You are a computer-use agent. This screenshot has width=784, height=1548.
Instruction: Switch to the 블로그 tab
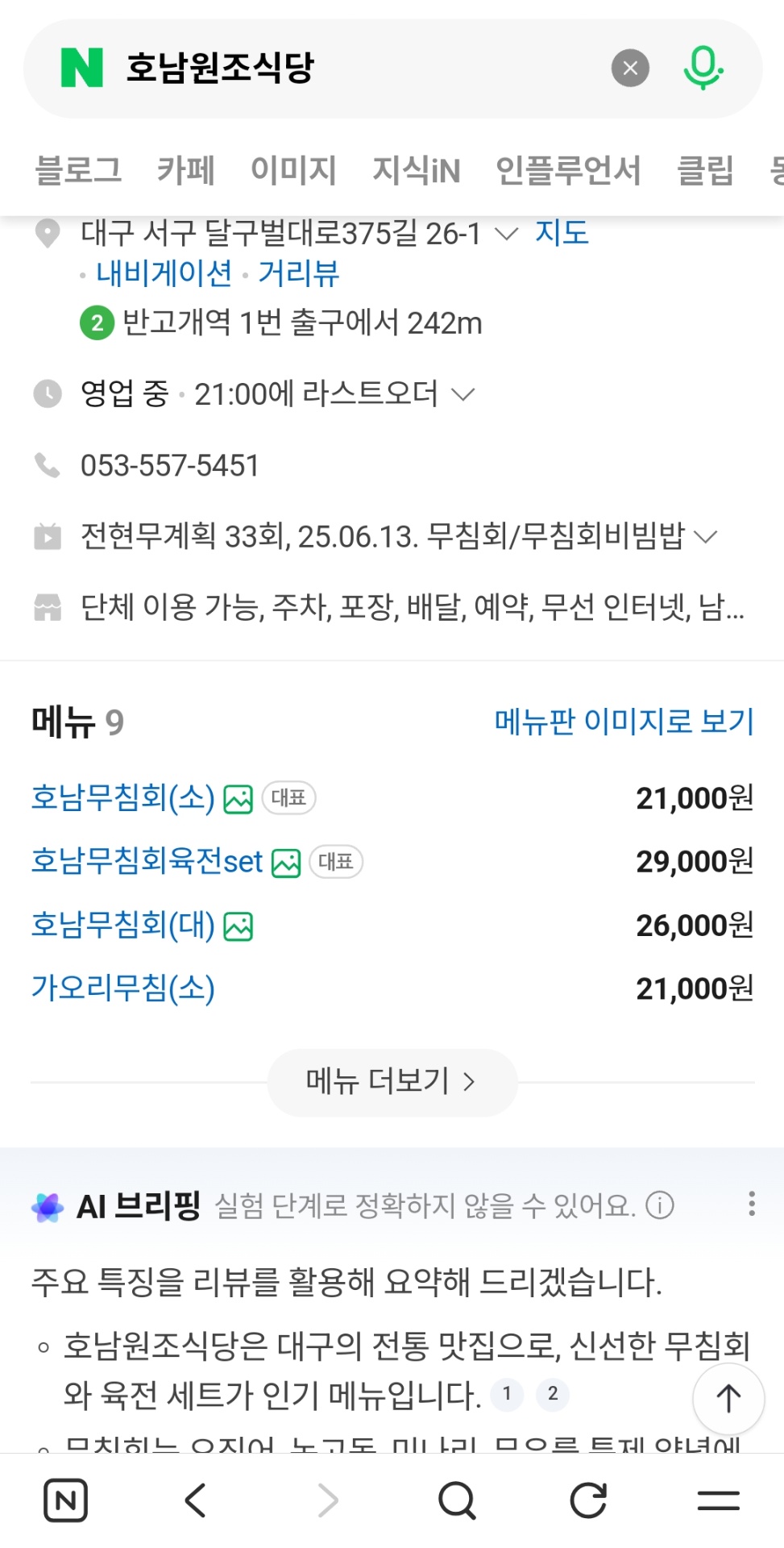[78, 170]
